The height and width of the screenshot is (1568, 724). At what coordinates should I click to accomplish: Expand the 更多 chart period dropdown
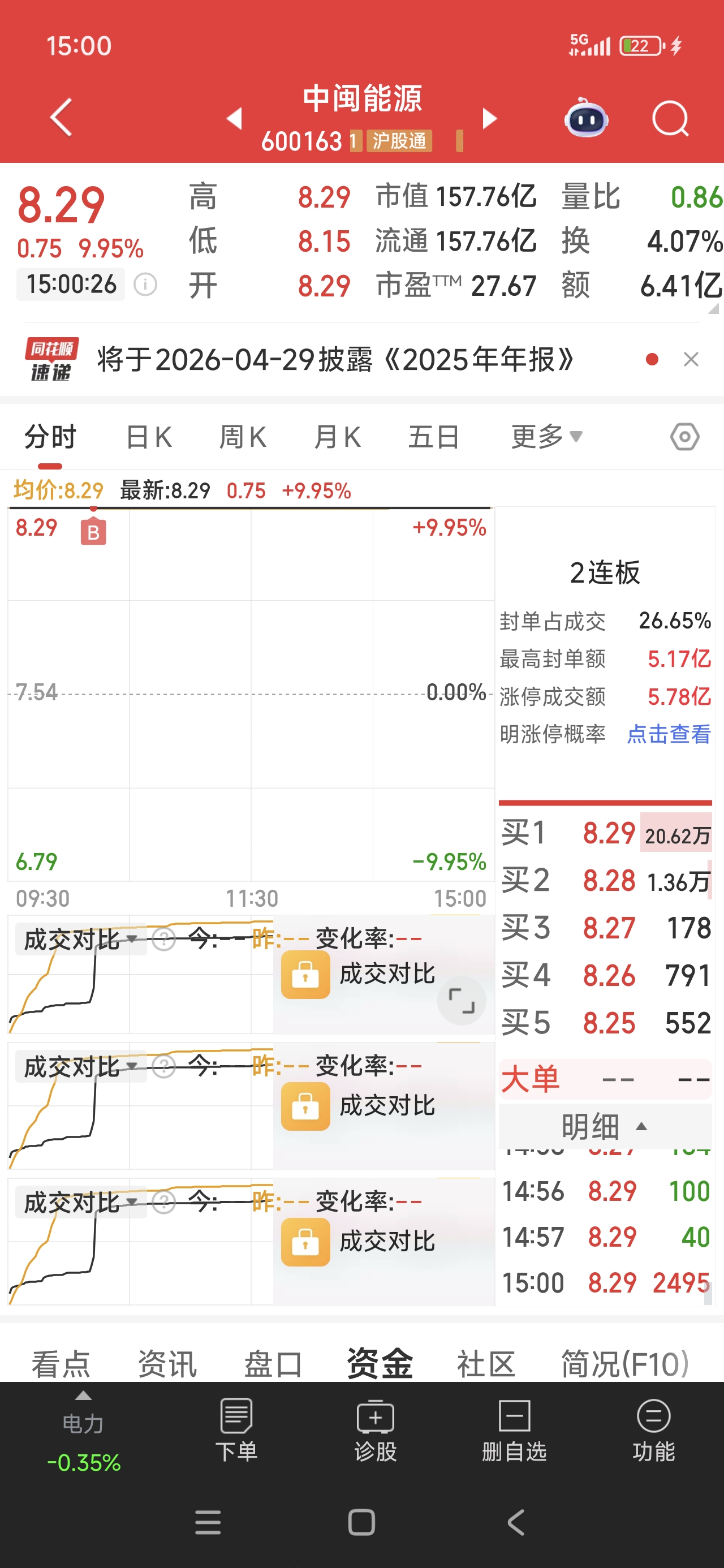[546, 437]
